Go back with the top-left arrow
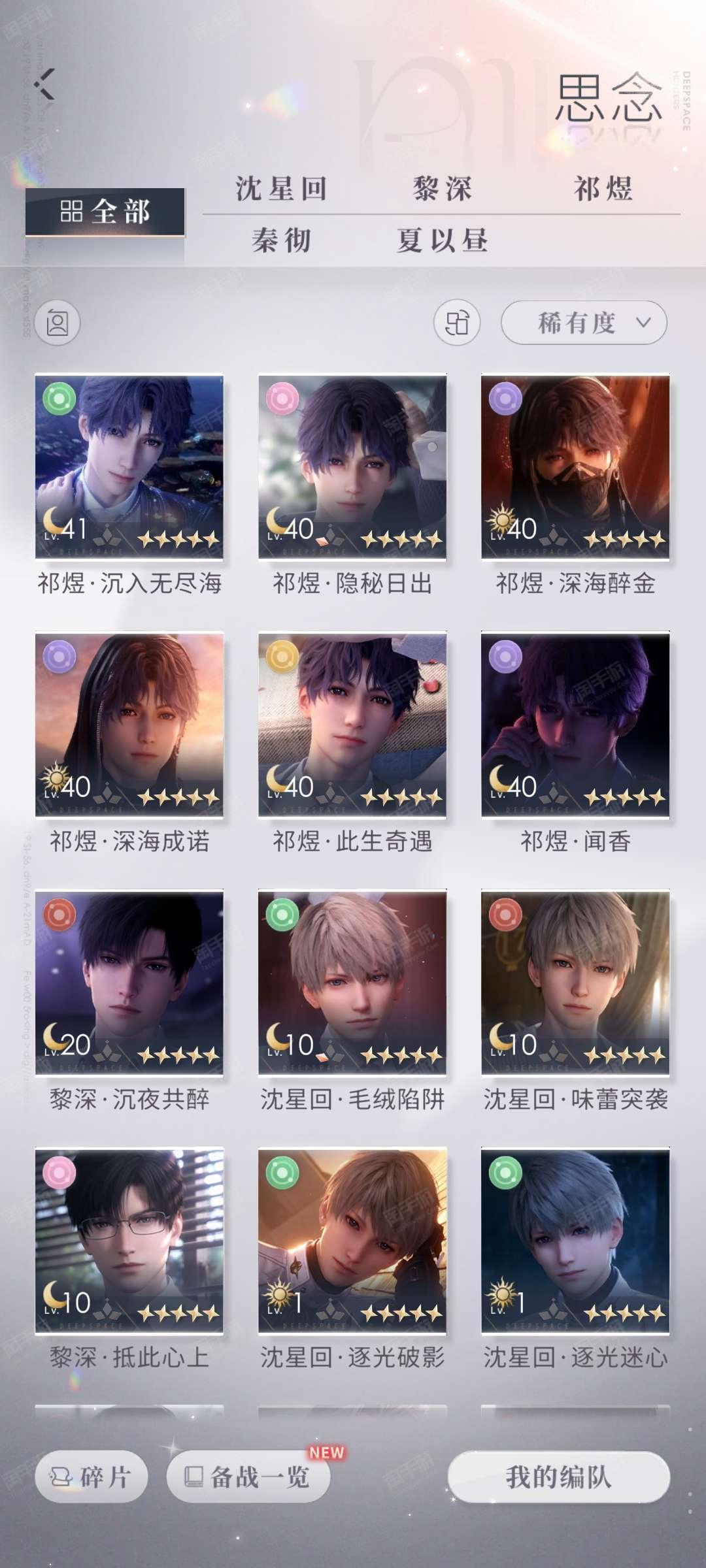 click(x=44, y=85)
